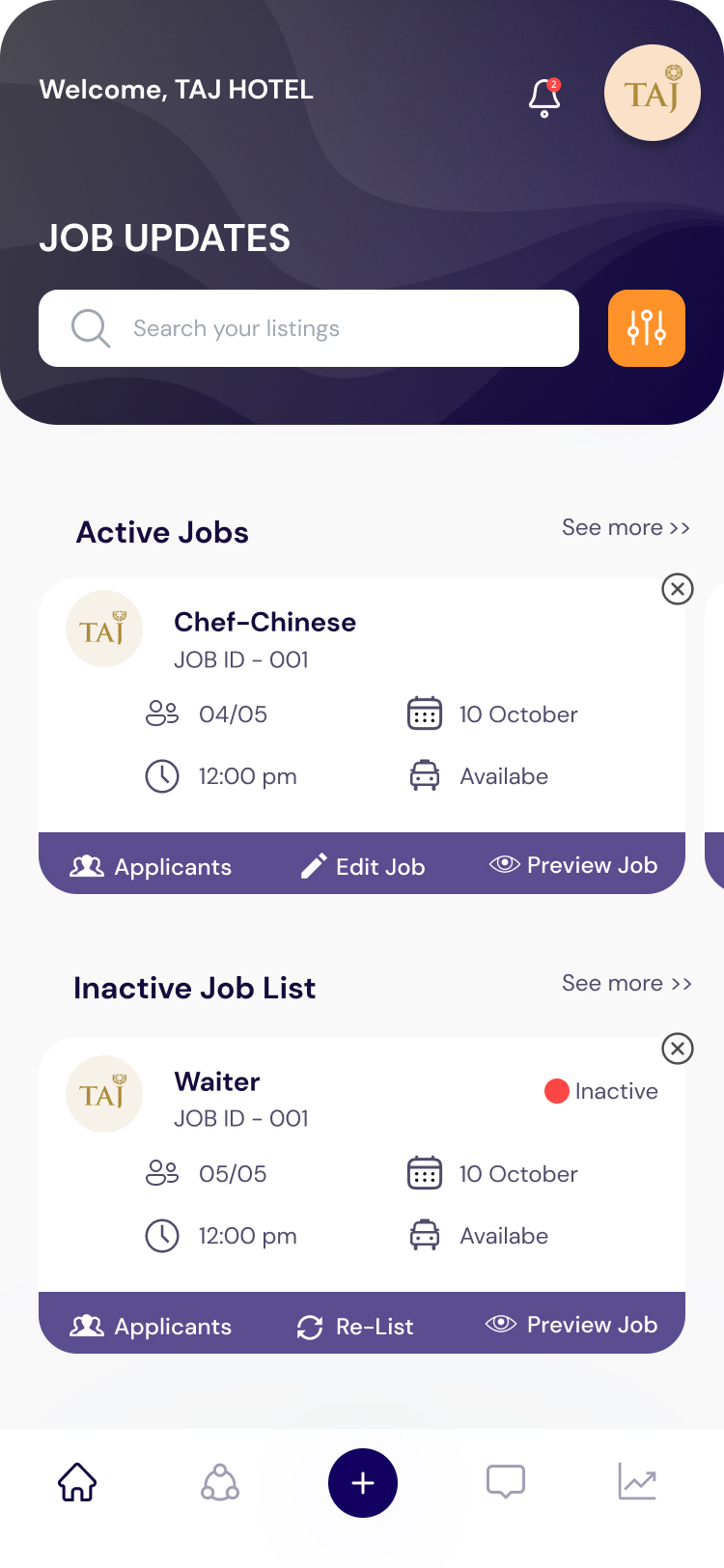The width and height of the screenshot is (724, 1568).
Task: Preview the Chef-Chinese job
Action: click(573, 865)
